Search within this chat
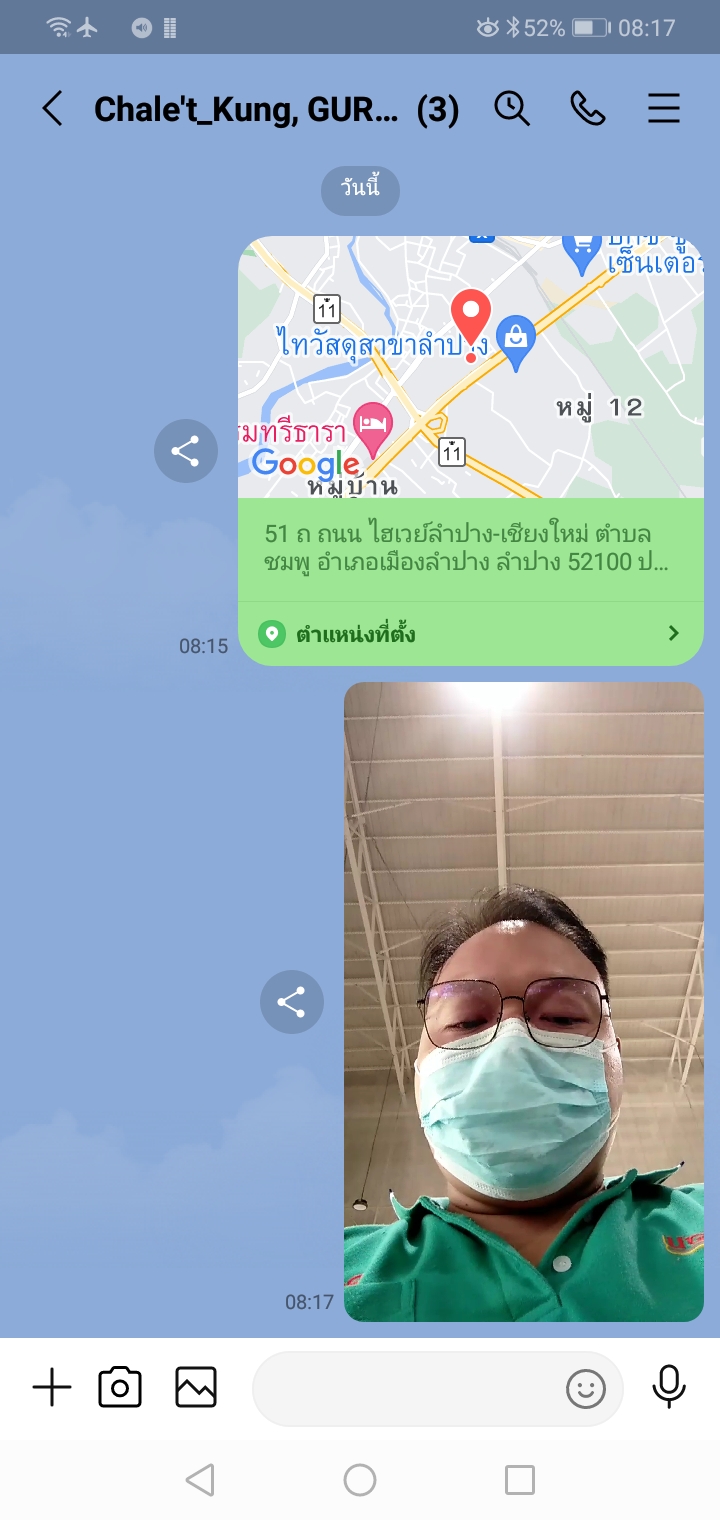This screenshot has width=720, height=1520. tap(512, 109)
